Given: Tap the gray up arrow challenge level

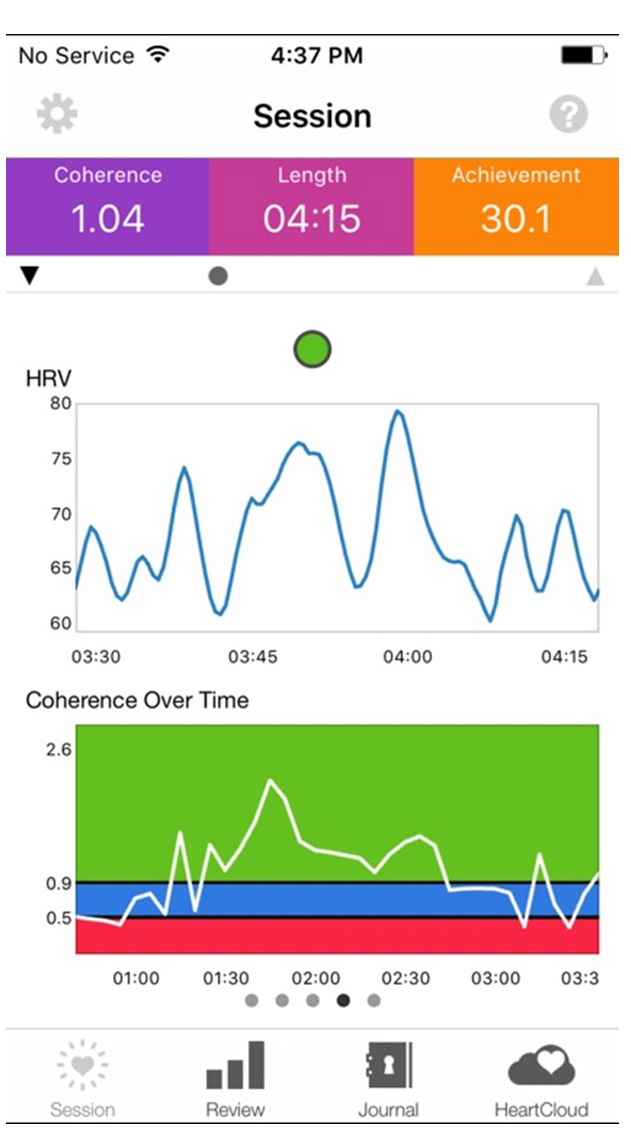Looking at the screenshot, I should 596,277.
